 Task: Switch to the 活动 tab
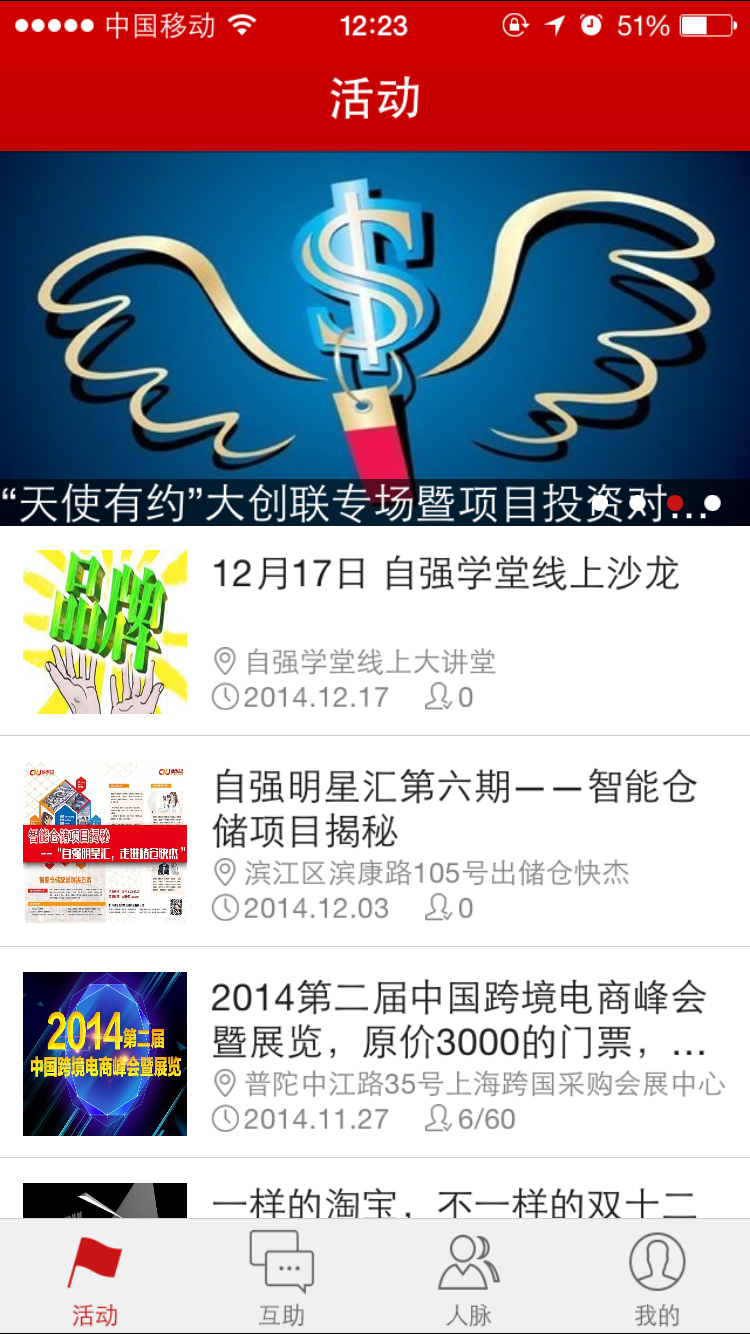click(x=95, y=1280)
